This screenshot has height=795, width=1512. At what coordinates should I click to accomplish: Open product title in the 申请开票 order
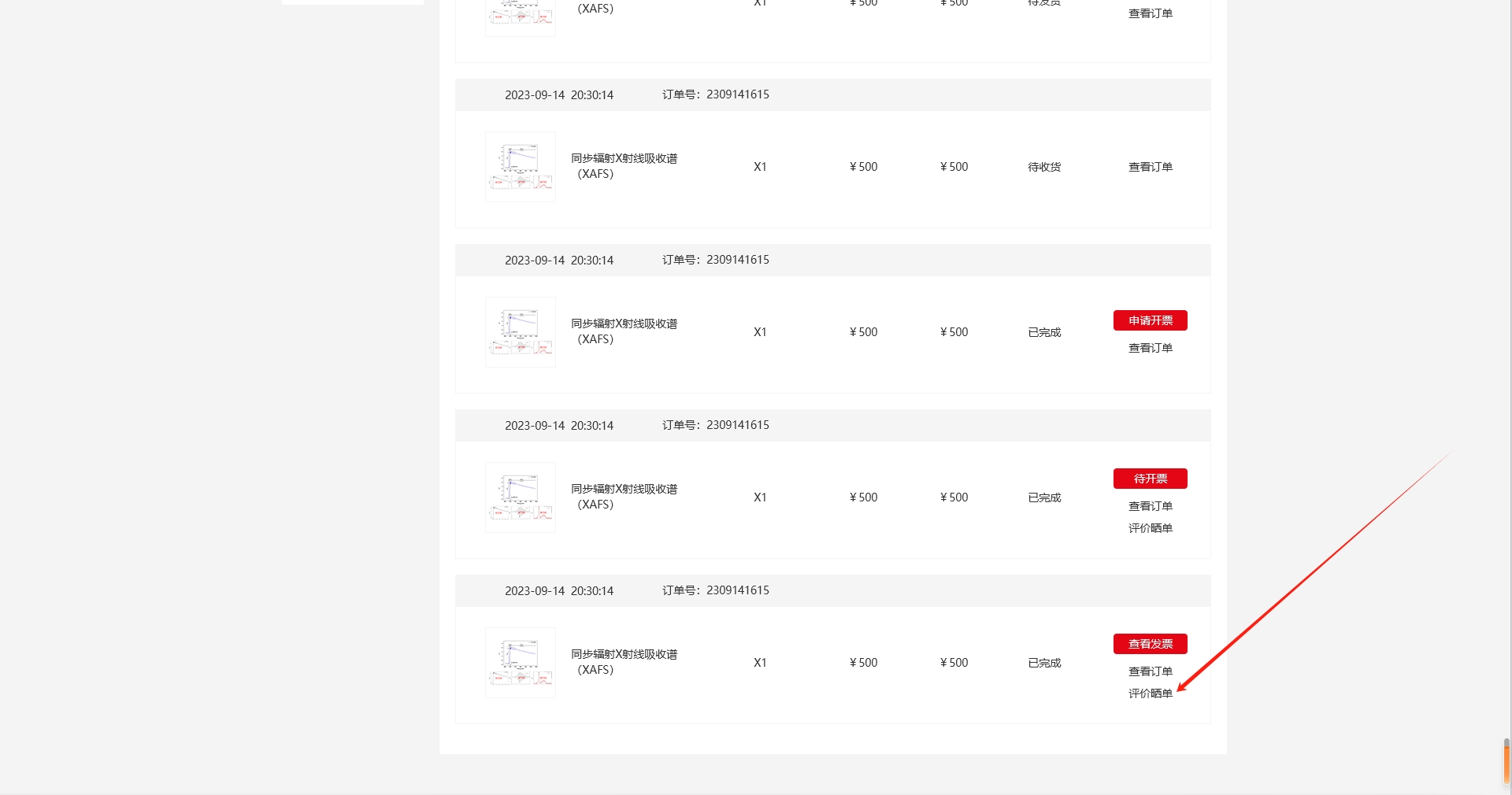(x=624, y=331)
